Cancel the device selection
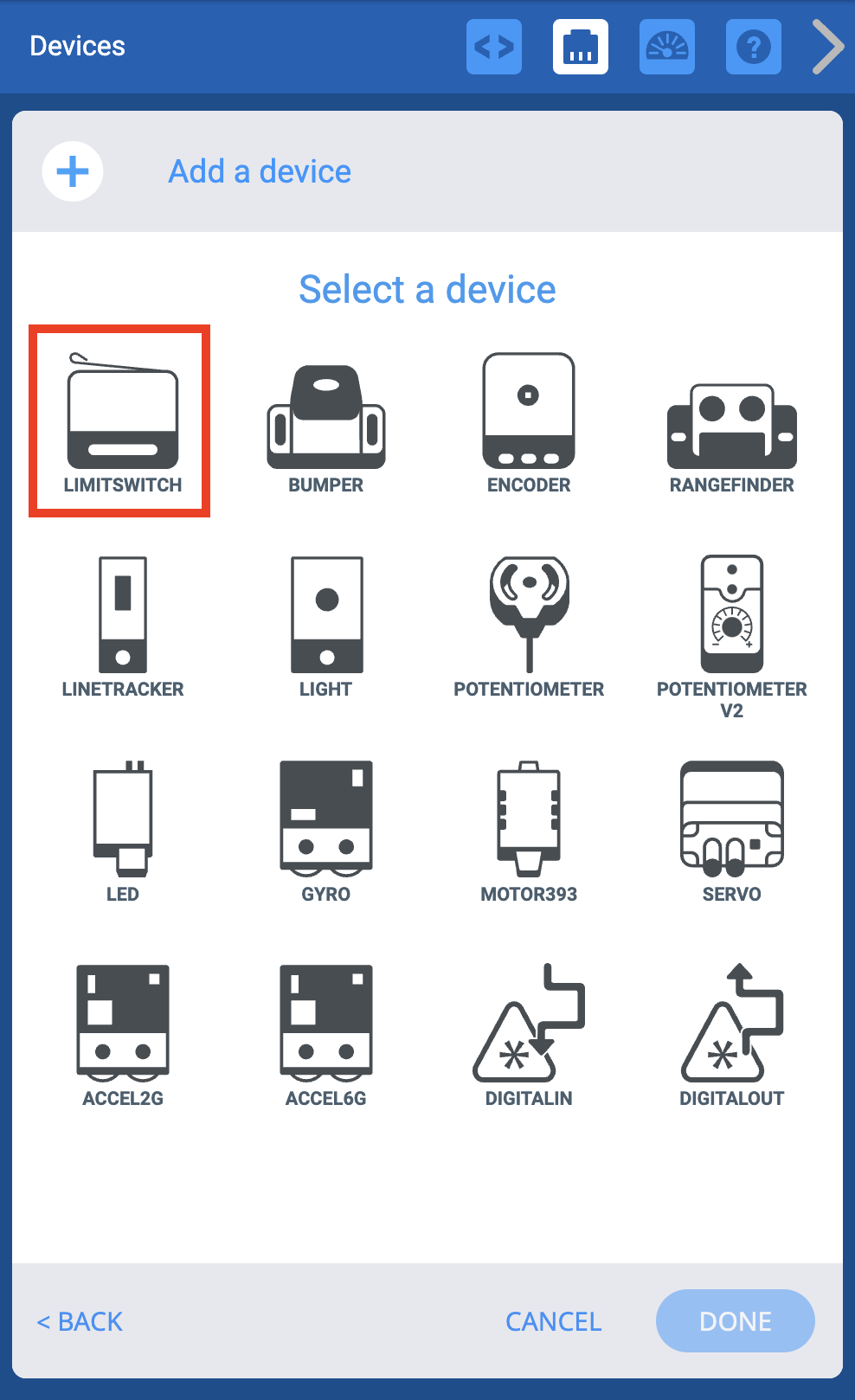Screen dimensions: 855x1400 [554, 1321]
